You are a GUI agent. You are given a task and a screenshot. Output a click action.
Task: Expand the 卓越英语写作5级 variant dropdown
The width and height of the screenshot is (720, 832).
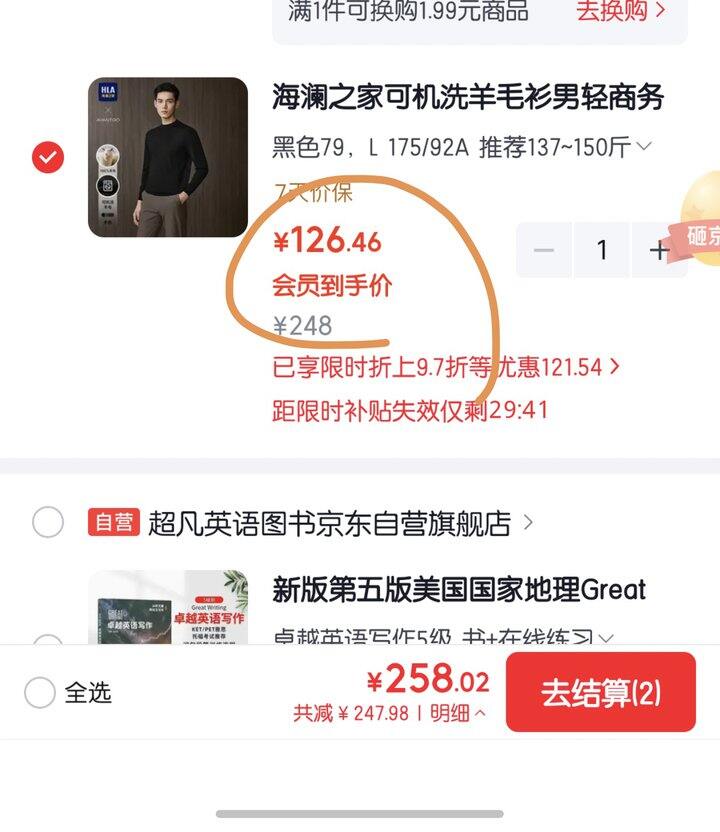(x=444, y=636)
